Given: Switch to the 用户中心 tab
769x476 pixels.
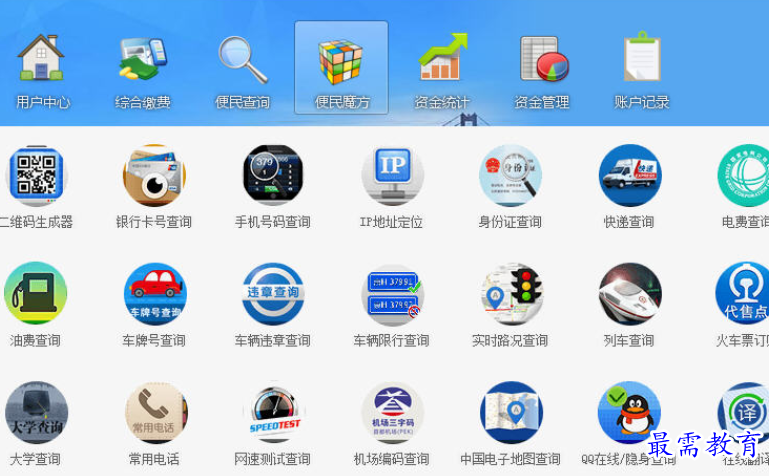Looking at the screenshot, I should [x=42, y=70].
